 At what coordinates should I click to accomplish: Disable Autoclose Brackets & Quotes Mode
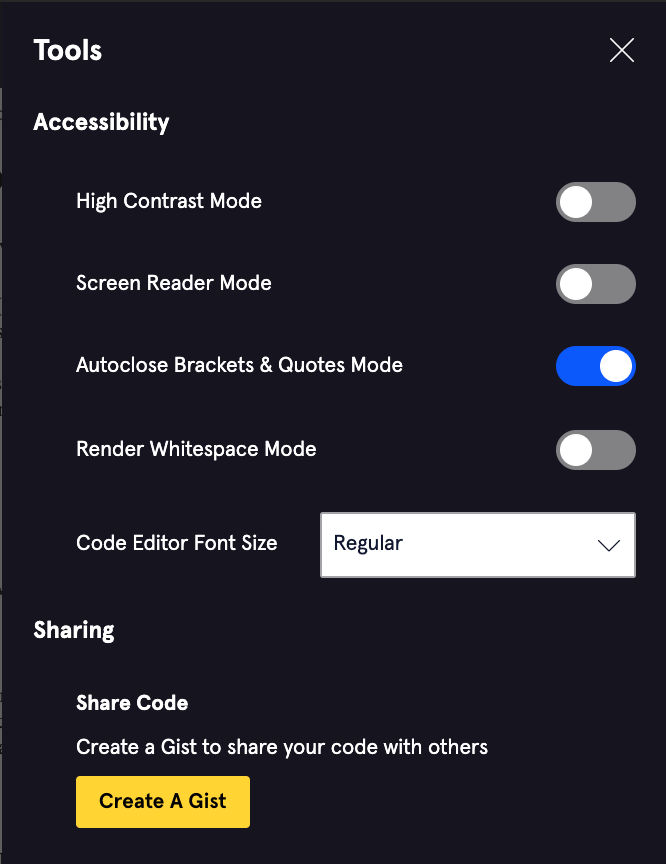pos(596,366)
